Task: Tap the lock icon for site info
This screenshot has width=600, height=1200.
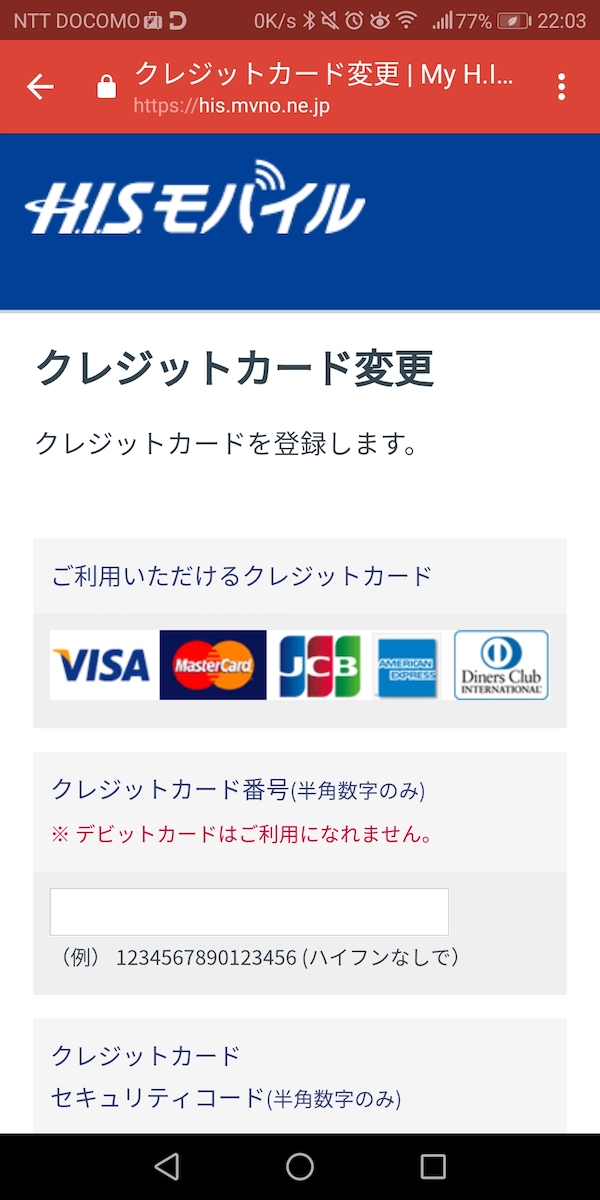Action: coord(107,88)
